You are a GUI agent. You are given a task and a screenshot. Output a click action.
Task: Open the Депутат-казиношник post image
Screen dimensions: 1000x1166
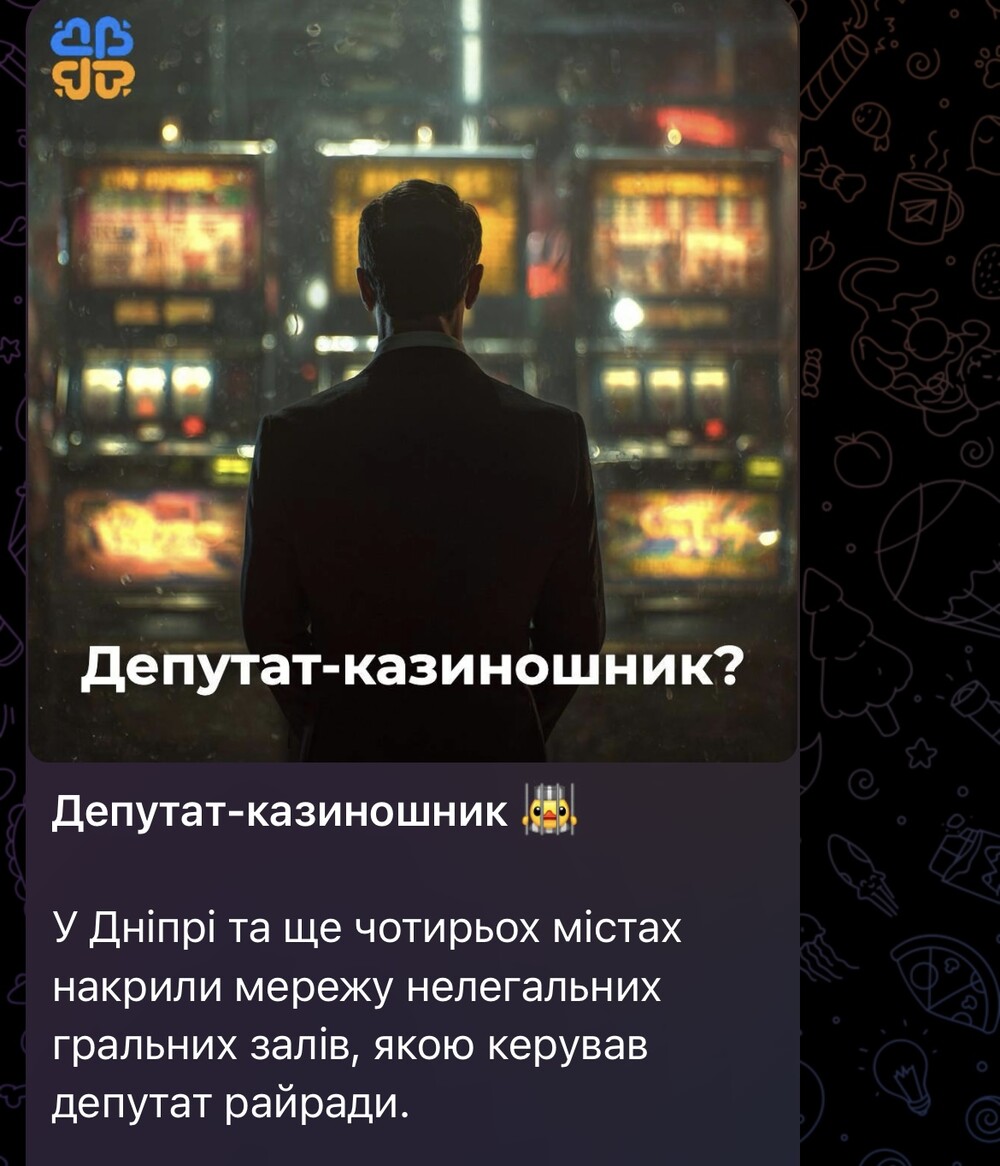[412, 380]
